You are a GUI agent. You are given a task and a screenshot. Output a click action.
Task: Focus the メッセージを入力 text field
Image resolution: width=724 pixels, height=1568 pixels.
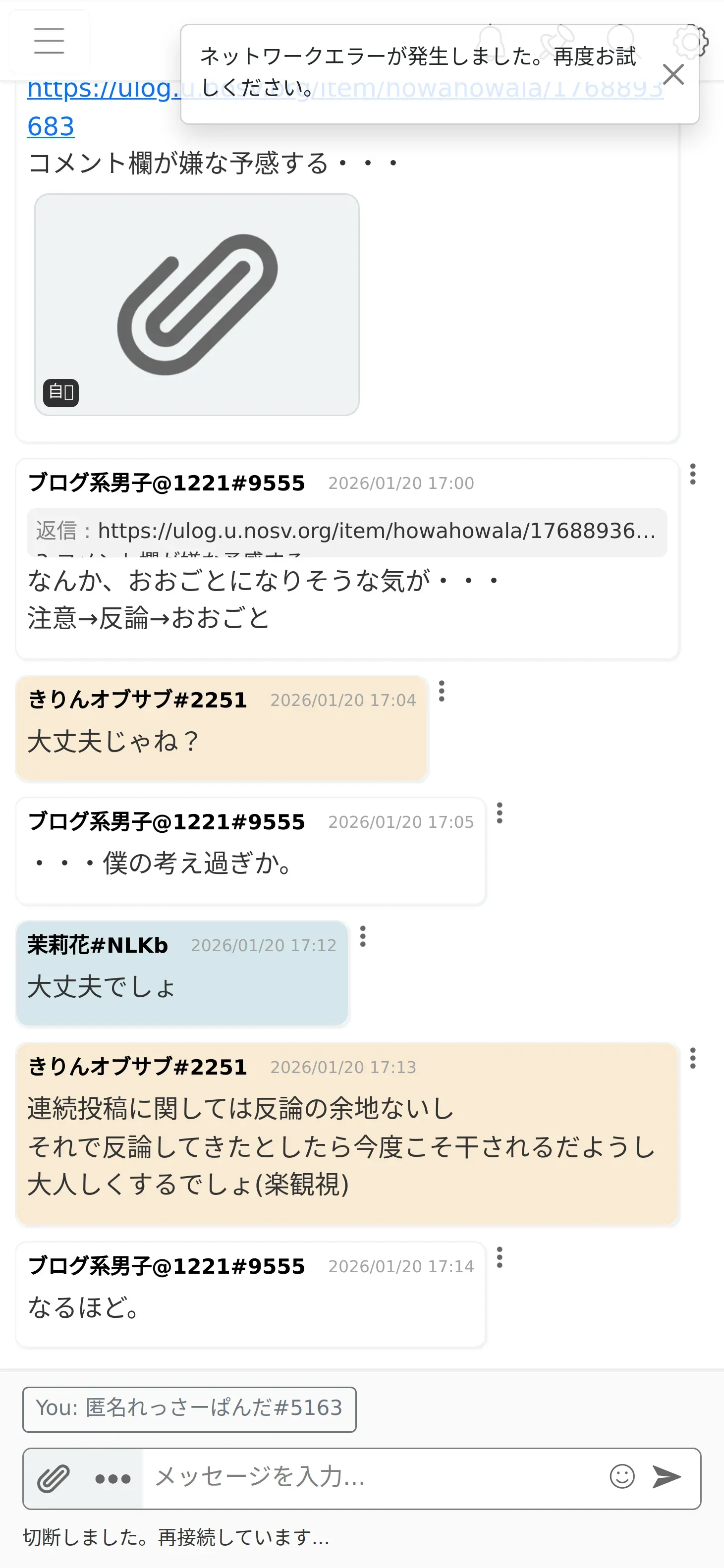coord(373,1478)
